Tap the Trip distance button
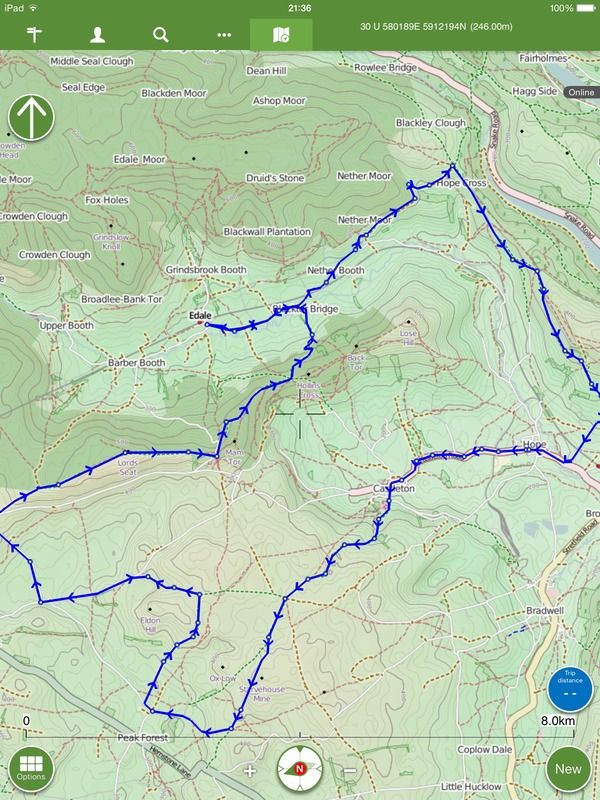Screen dimensions: 600x800 pos(569,687)
